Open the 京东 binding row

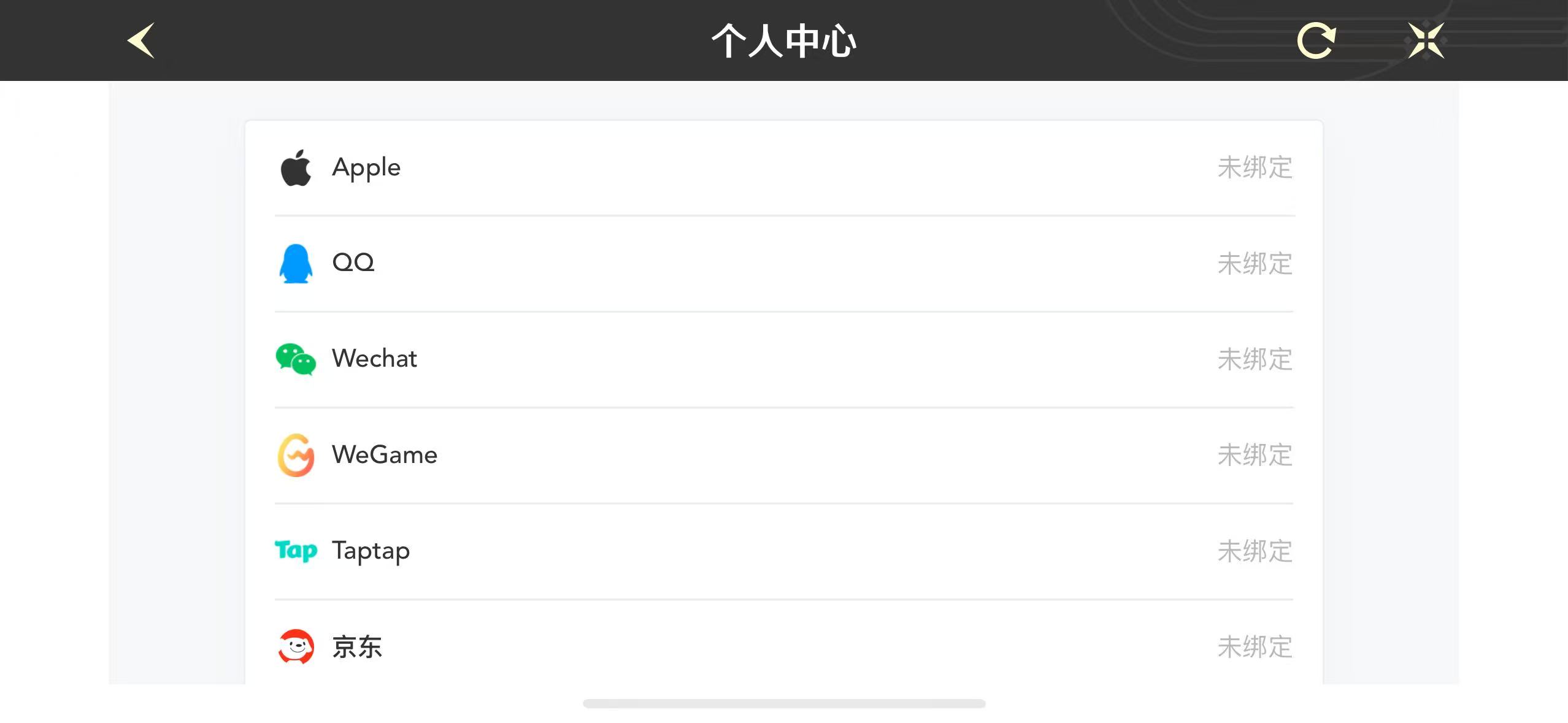[784, 646]
